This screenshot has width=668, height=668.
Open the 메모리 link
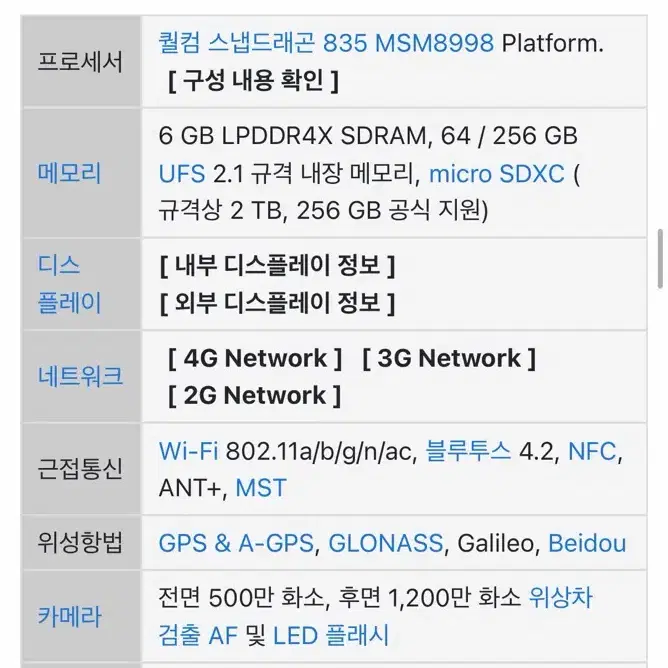pos(69,173)
